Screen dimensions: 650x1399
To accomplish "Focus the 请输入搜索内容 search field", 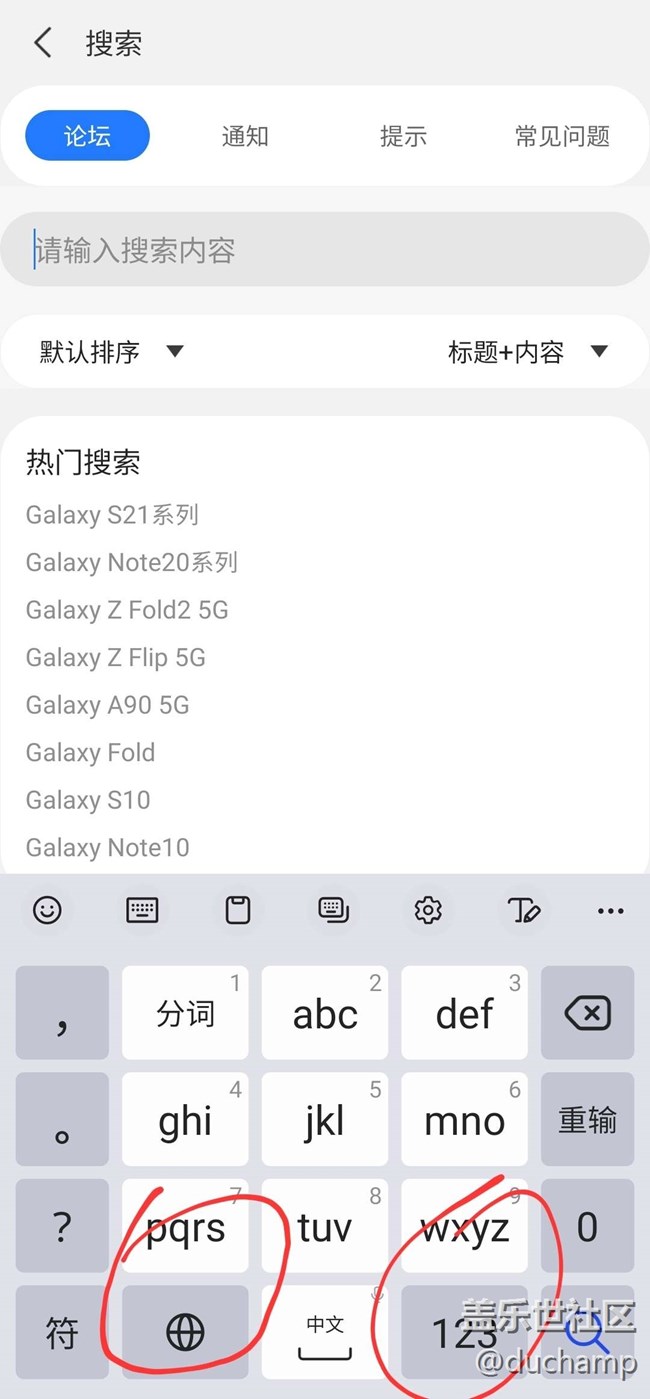I will [325, 250].
